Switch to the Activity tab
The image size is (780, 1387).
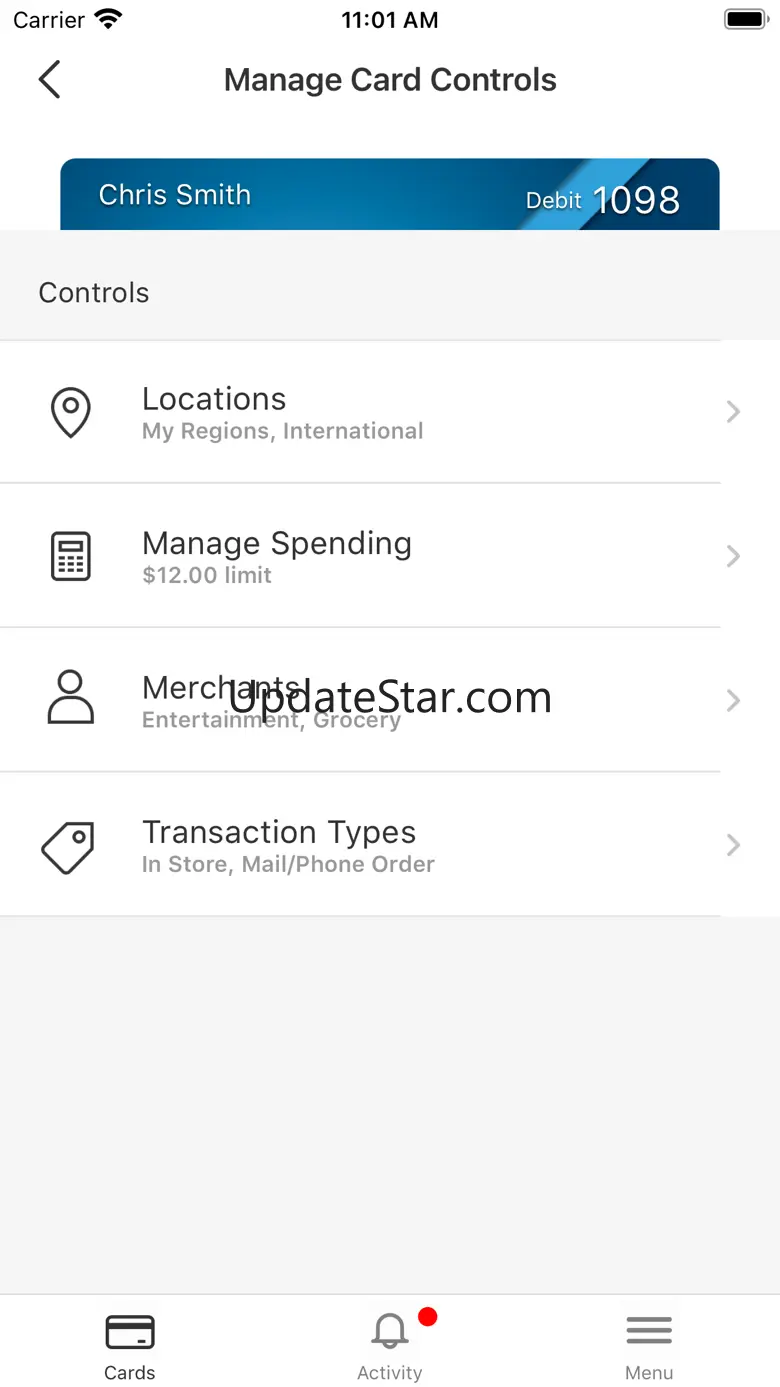[x=390, y=1346]
